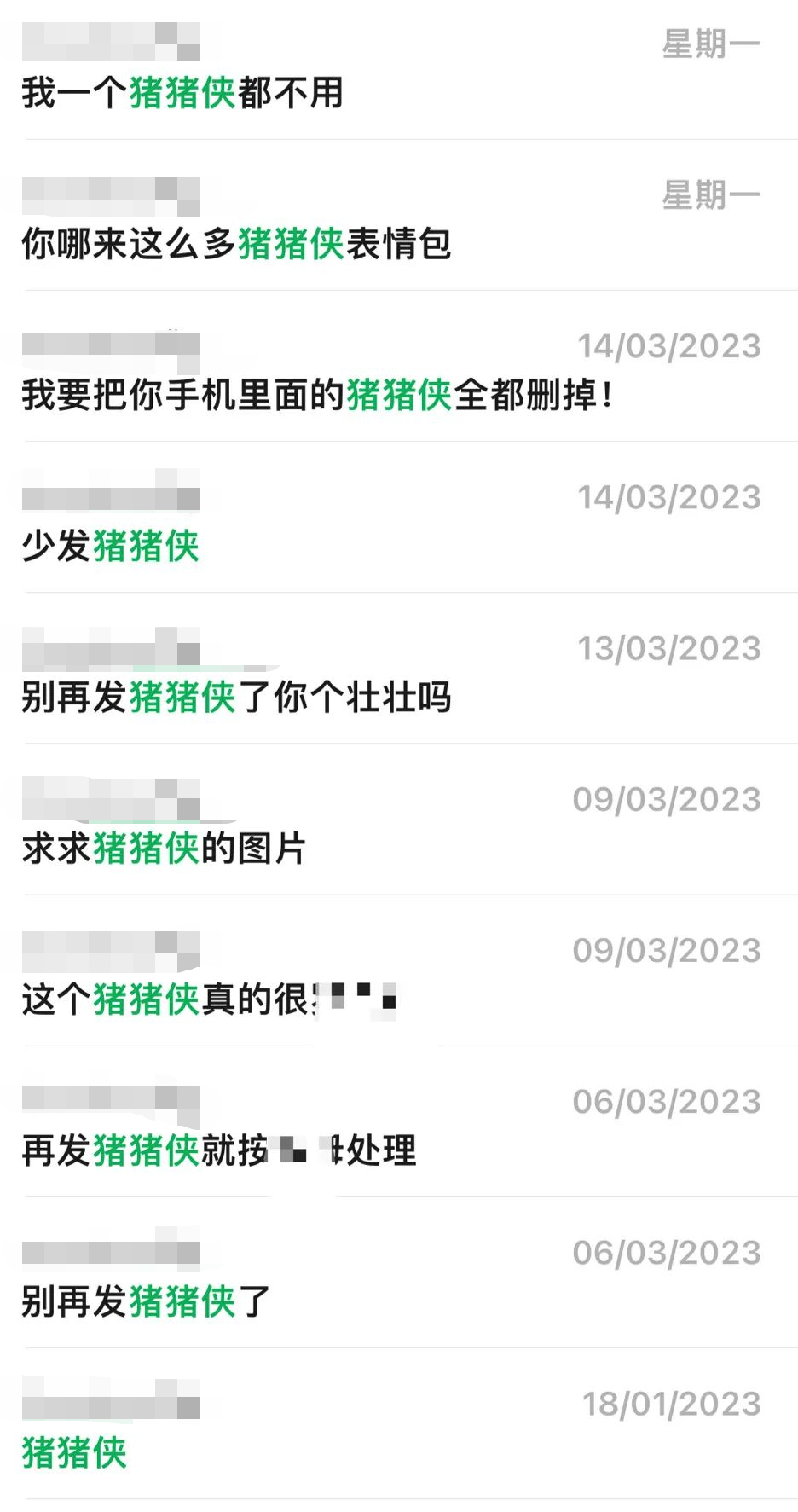Screen dimensions: 798x1512
Task: View message "别再发猪猪侠了你个壮壮吗"
Action: point(236,697)
